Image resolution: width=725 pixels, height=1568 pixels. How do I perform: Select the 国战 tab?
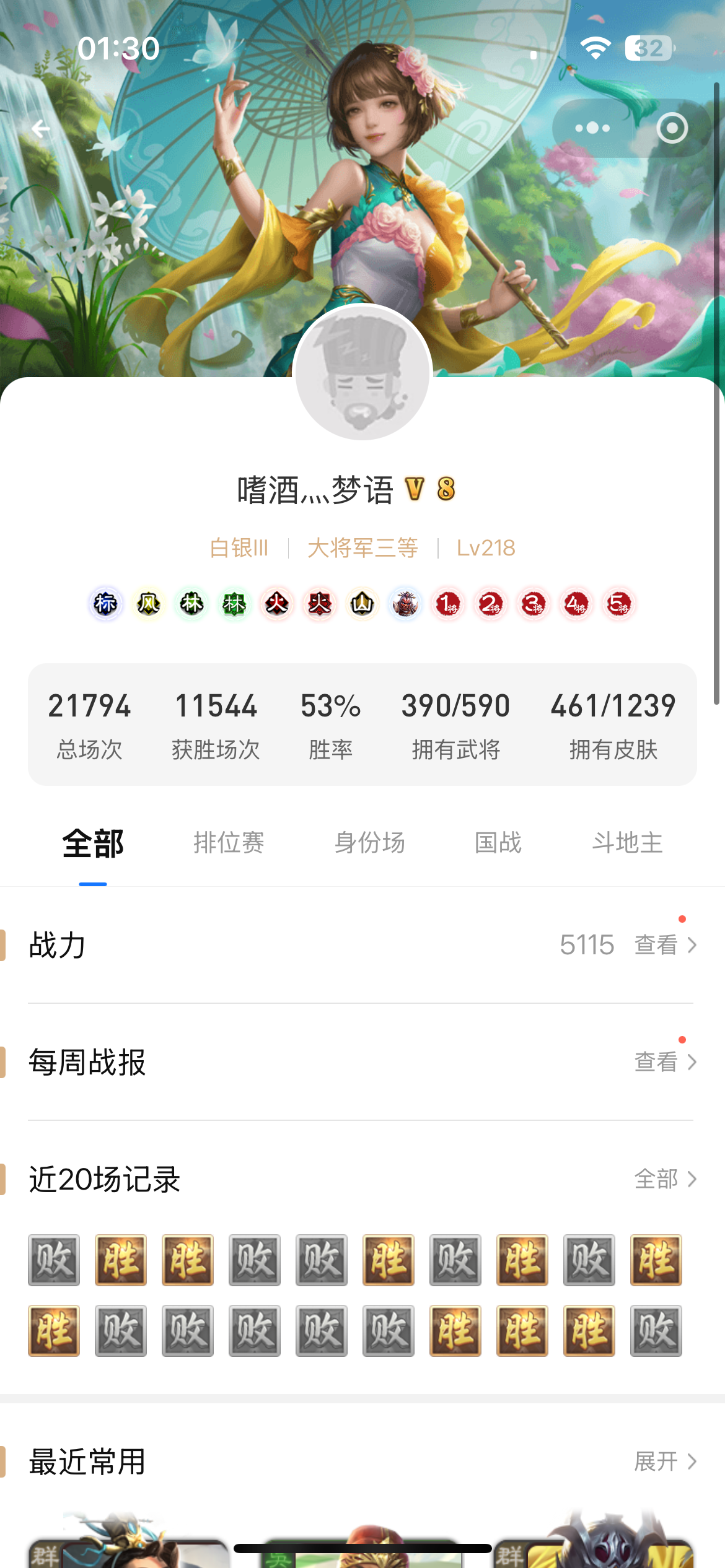pyautogui.click(x=498, y=842)
